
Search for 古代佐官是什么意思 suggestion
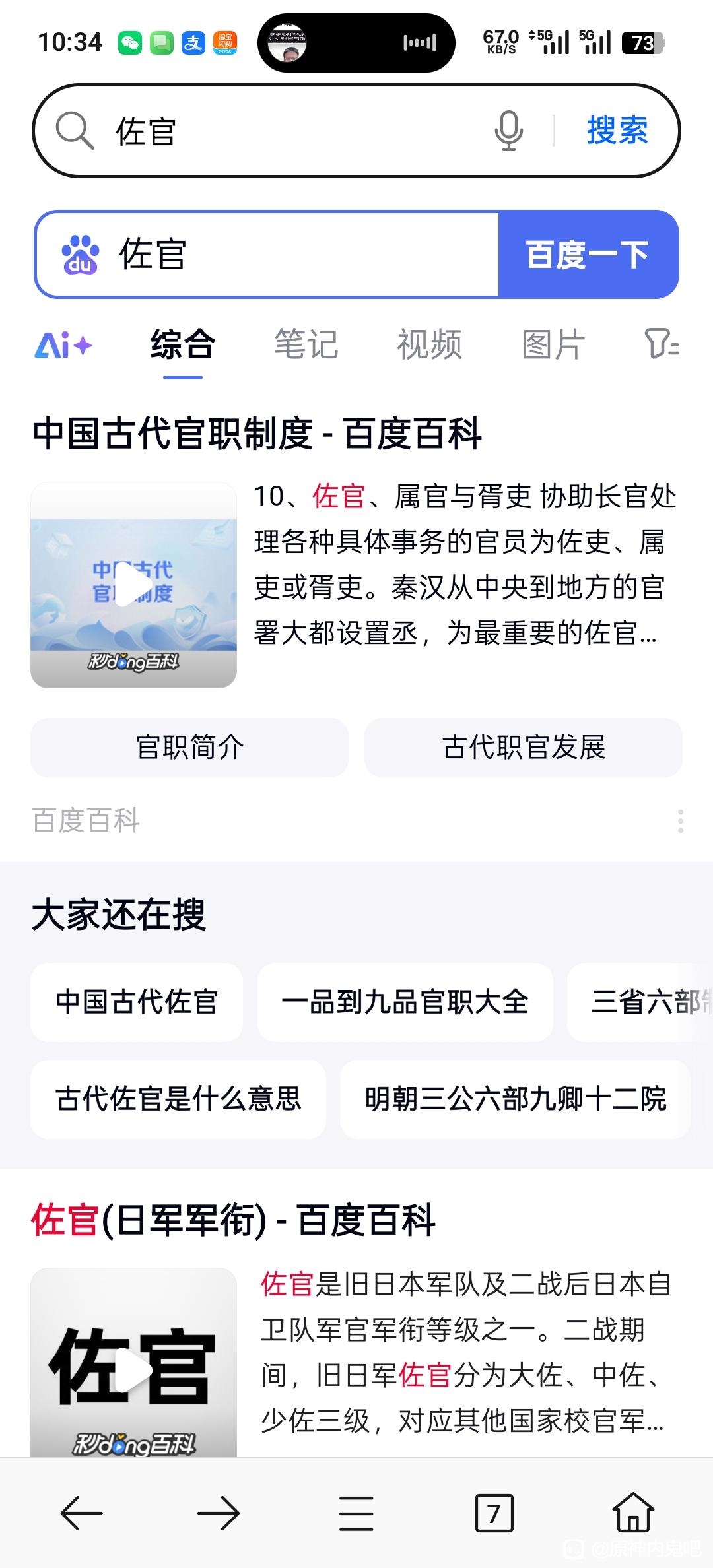pos(178,1099)
